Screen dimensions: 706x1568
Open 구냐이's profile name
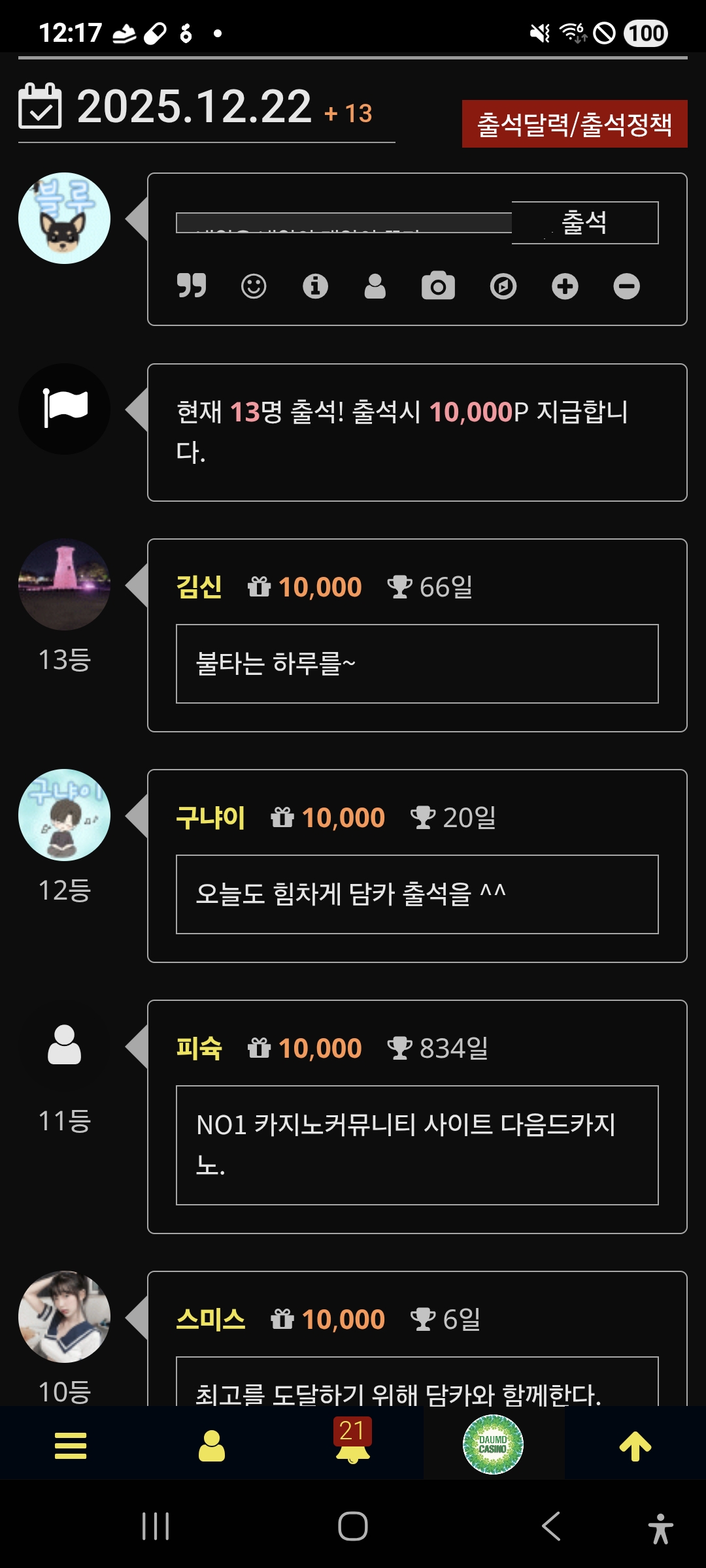(x=210, y=817)
